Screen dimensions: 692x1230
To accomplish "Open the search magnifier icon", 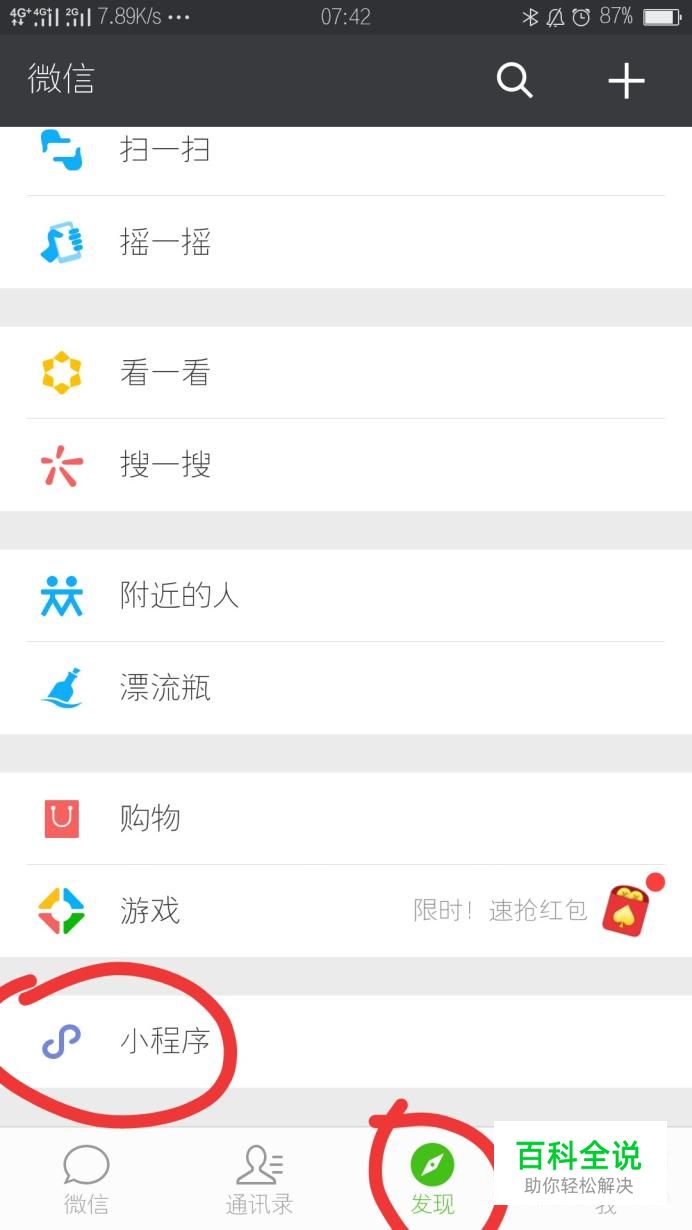I will click(514, 80).
